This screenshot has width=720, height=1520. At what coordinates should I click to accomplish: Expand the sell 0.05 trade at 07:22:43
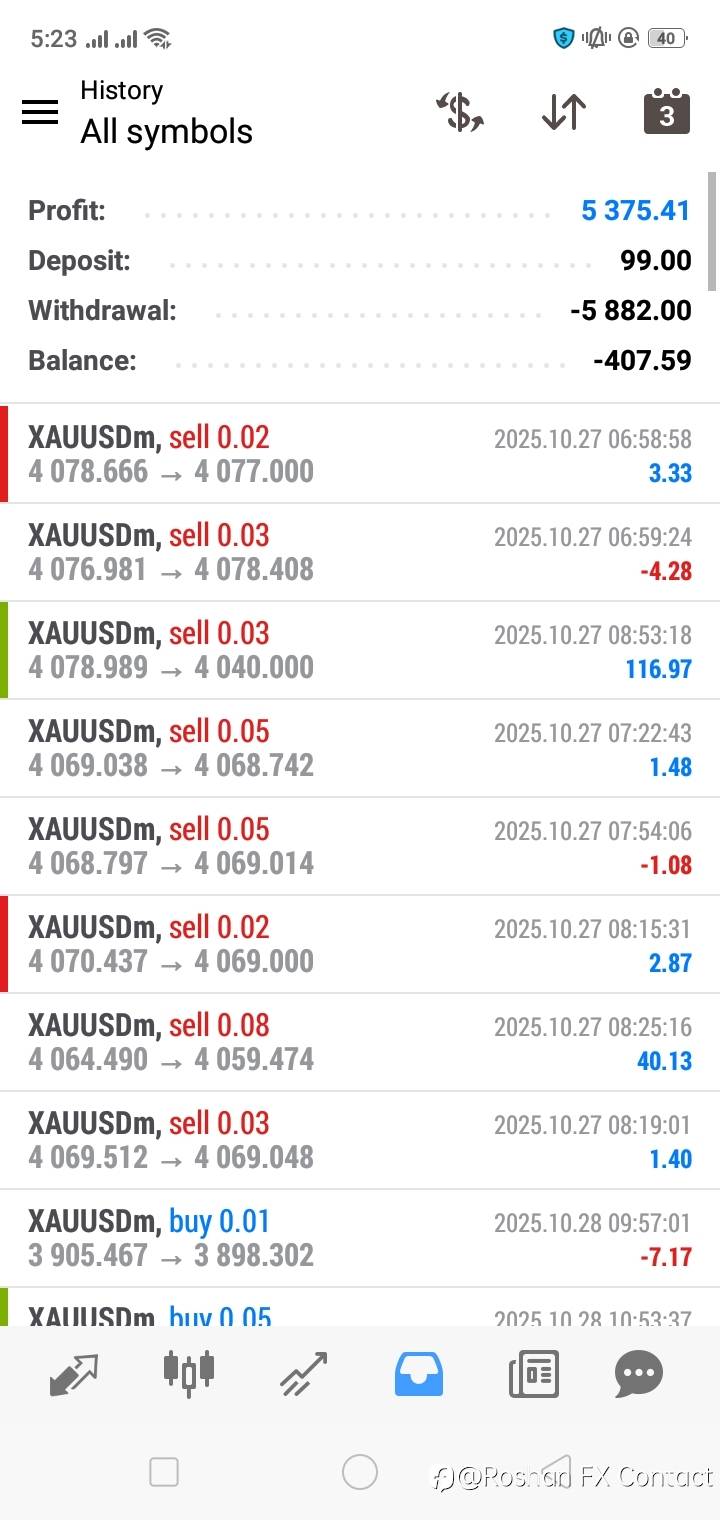tap(360, 748)
